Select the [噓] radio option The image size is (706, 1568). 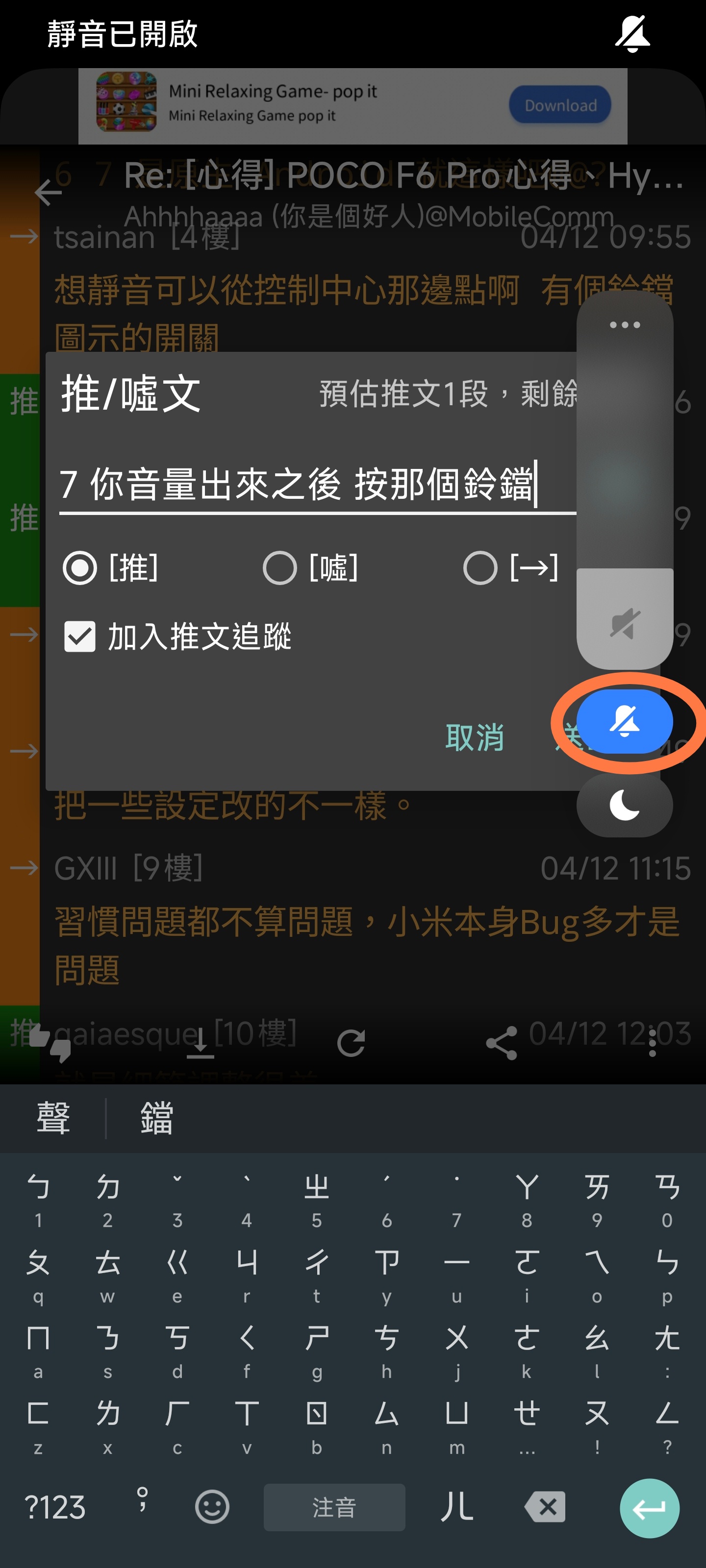(311, 567)
